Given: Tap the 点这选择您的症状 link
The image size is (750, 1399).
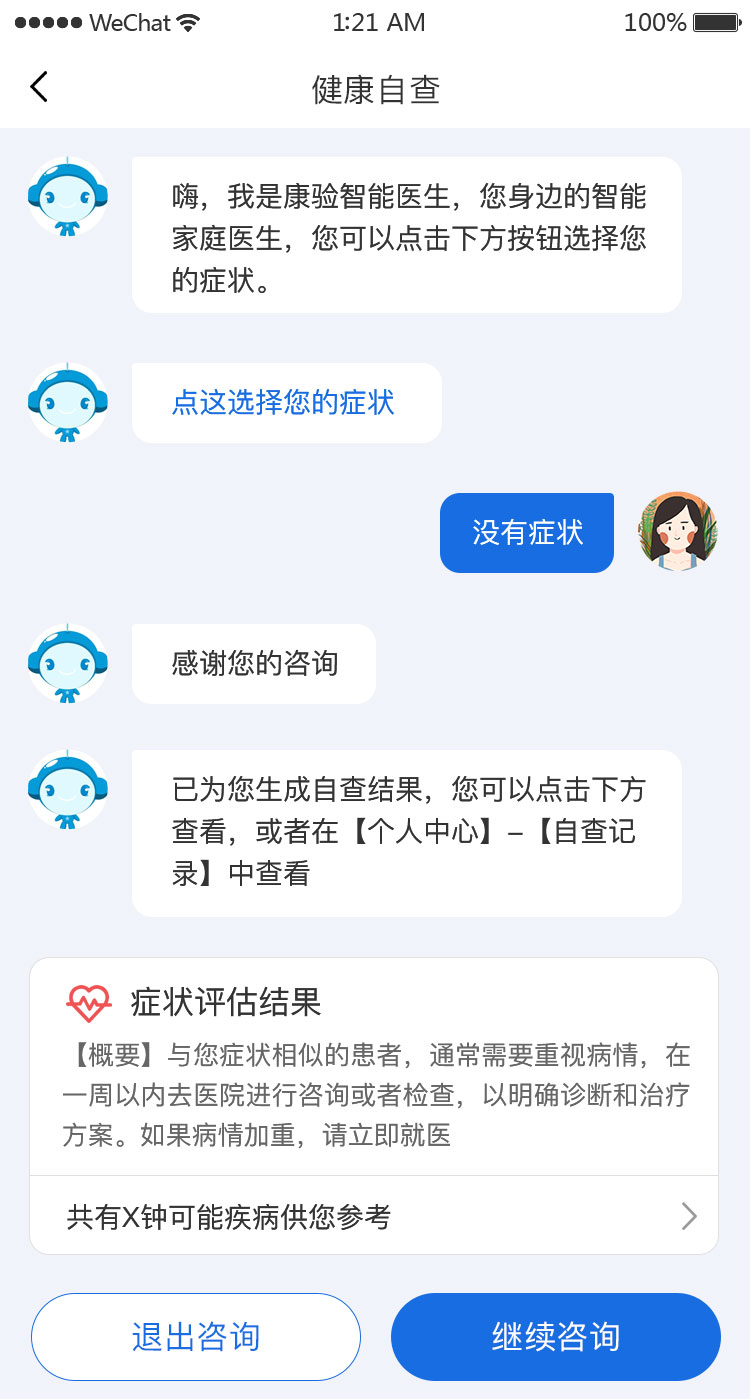Looking at the screenshot, I should (x=283, y=403).
